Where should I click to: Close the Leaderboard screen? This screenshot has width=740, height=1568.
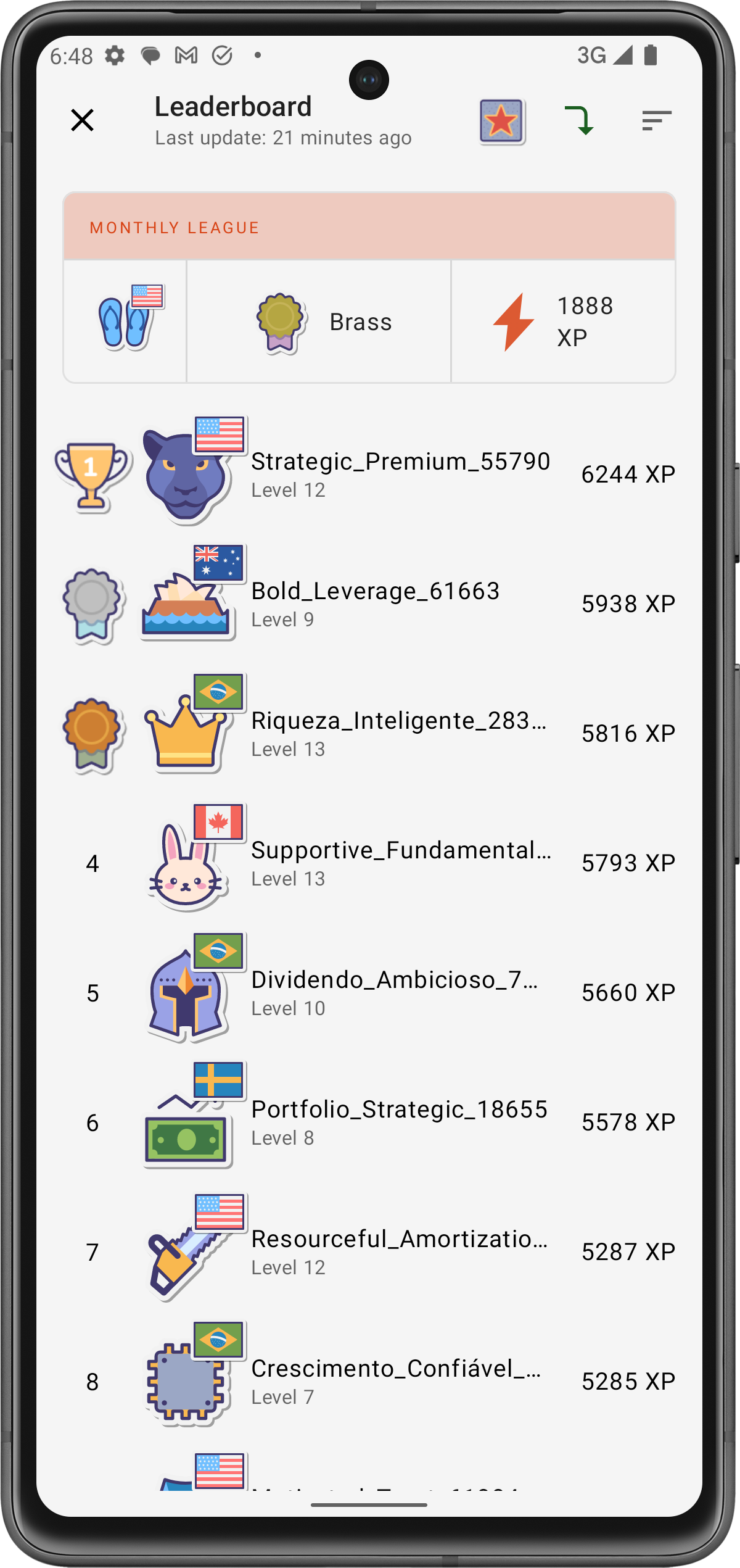click(x=82, y=120)
